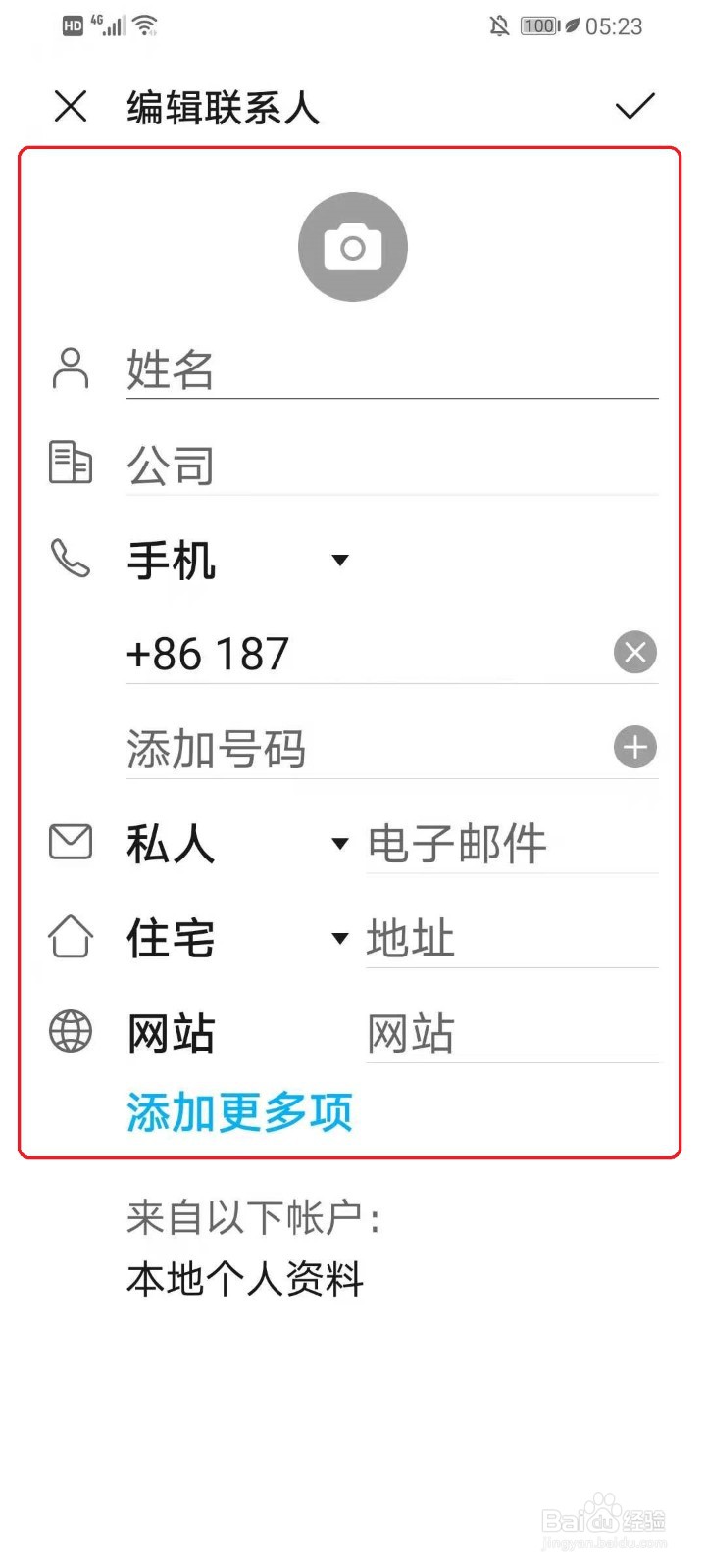Expand the 私人 email type dropdown
This screenshot has height=1568, width=706.
(x=339, y=844)
